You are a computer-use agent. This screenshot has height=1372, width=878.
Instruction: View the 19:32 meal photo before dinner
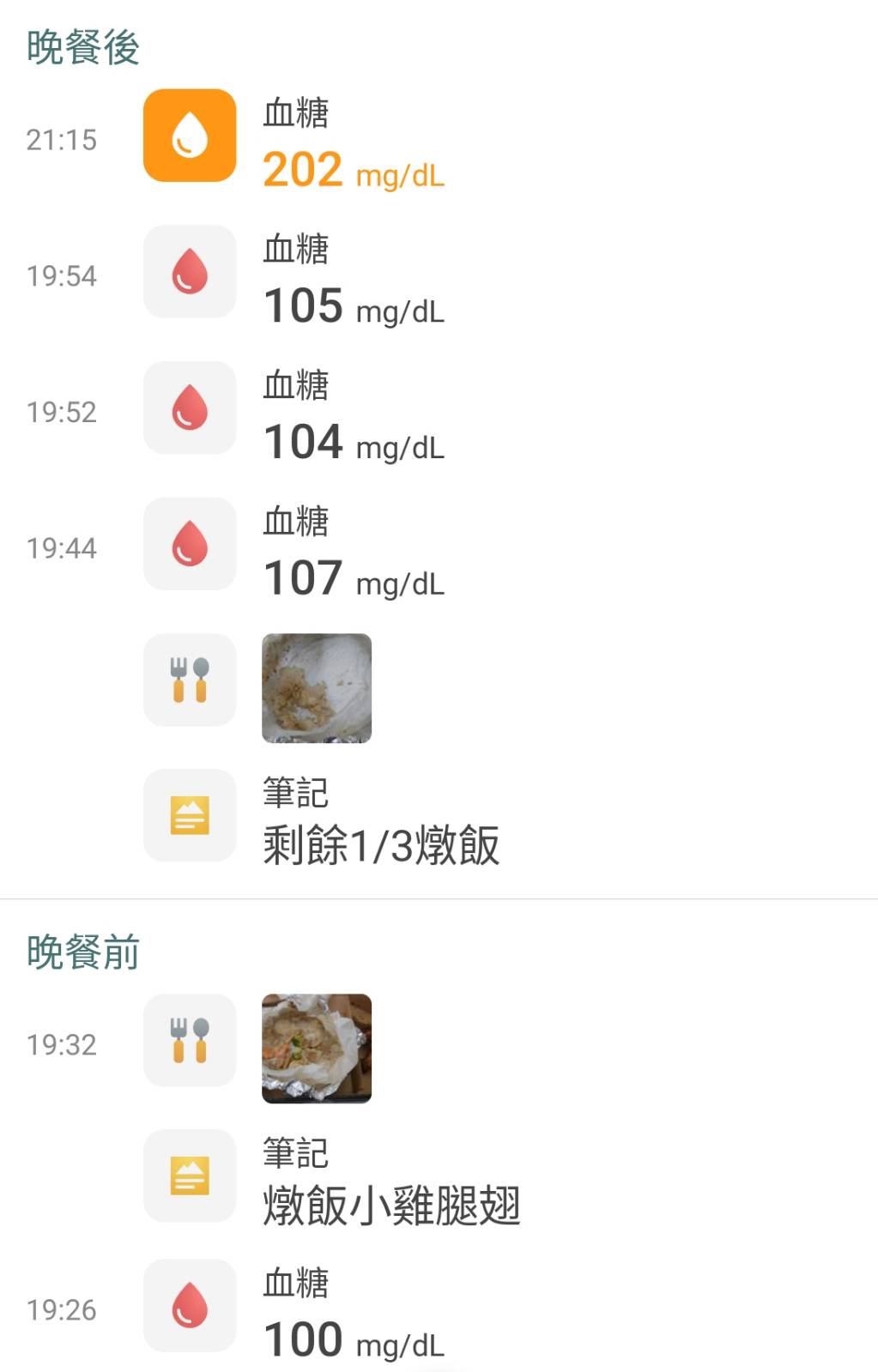(x=316, y=1048)
